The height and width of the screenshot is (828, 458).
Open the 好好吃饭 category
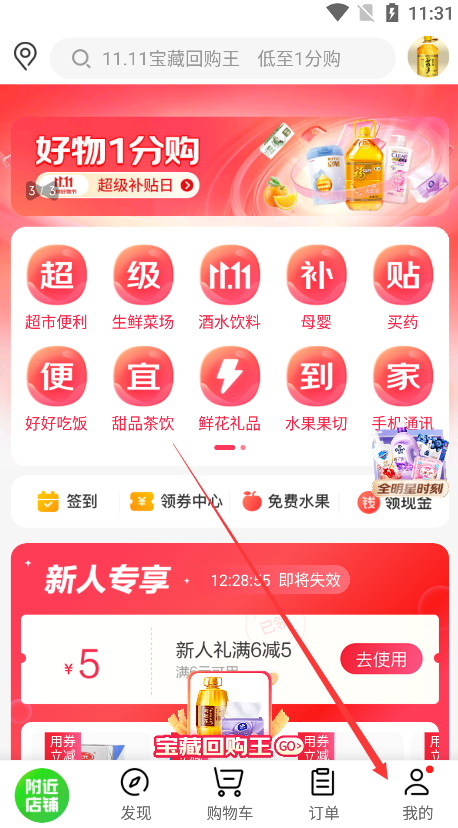tap(57, 389)
